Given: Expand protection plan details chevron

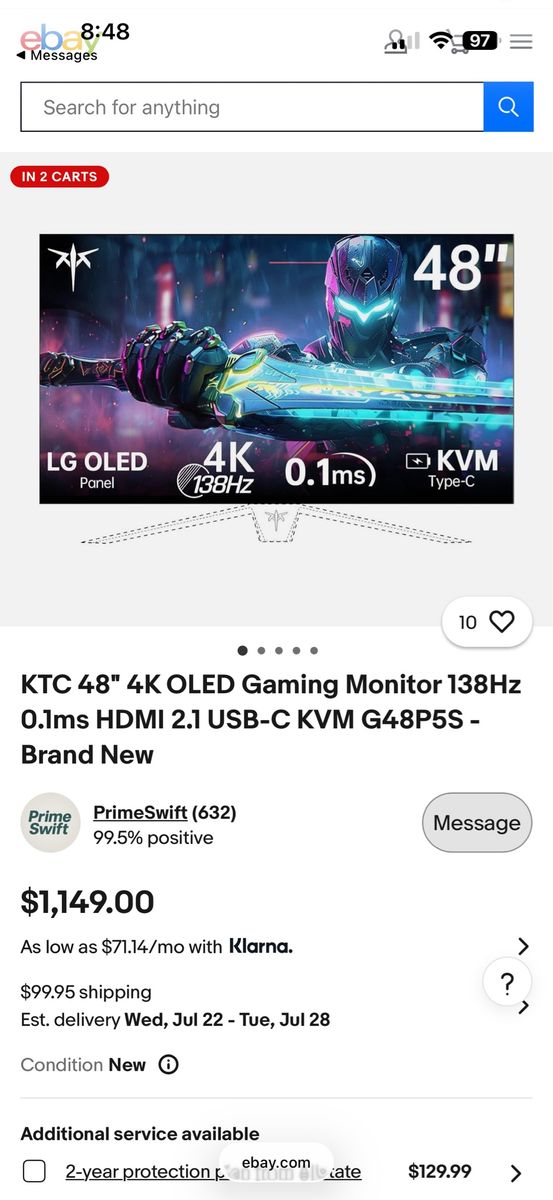Looking at the screenshot, I should pyautogui.click(x=516, y=1173).
